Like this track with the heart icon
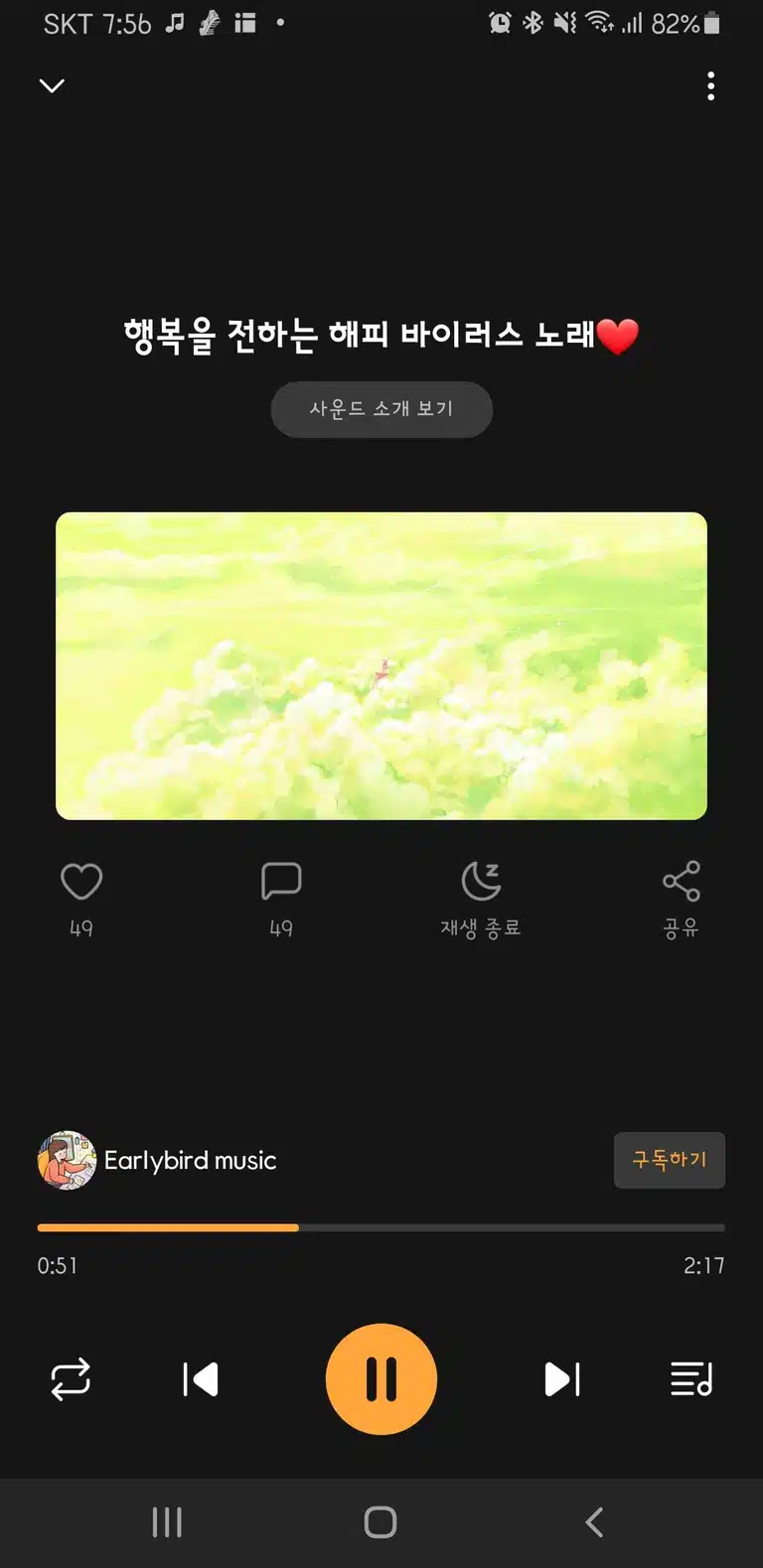This screenshot has height=1568, width=763. pos(81,881)
